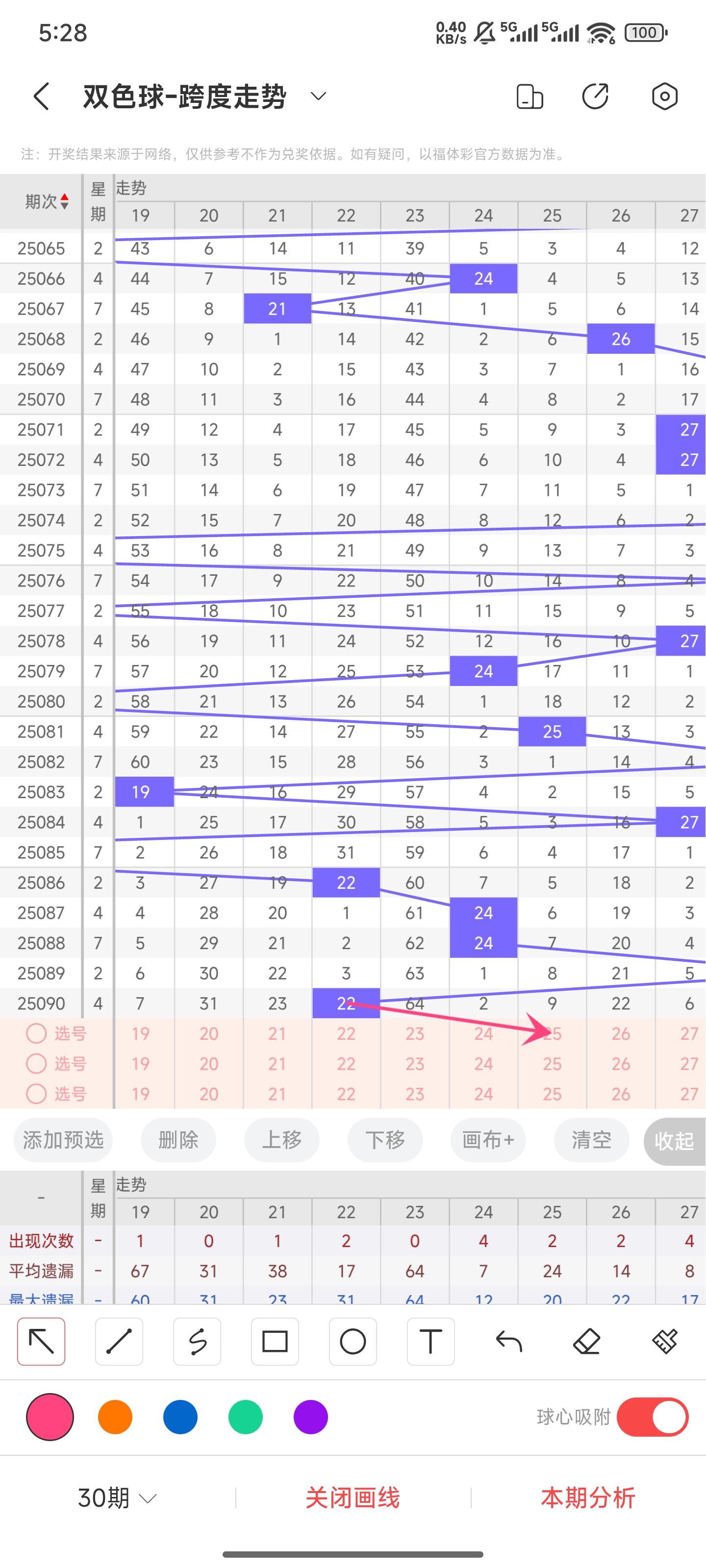Go back using the header arrow
This screenshot has width=706, height=1568.
(x=41, y=96)
